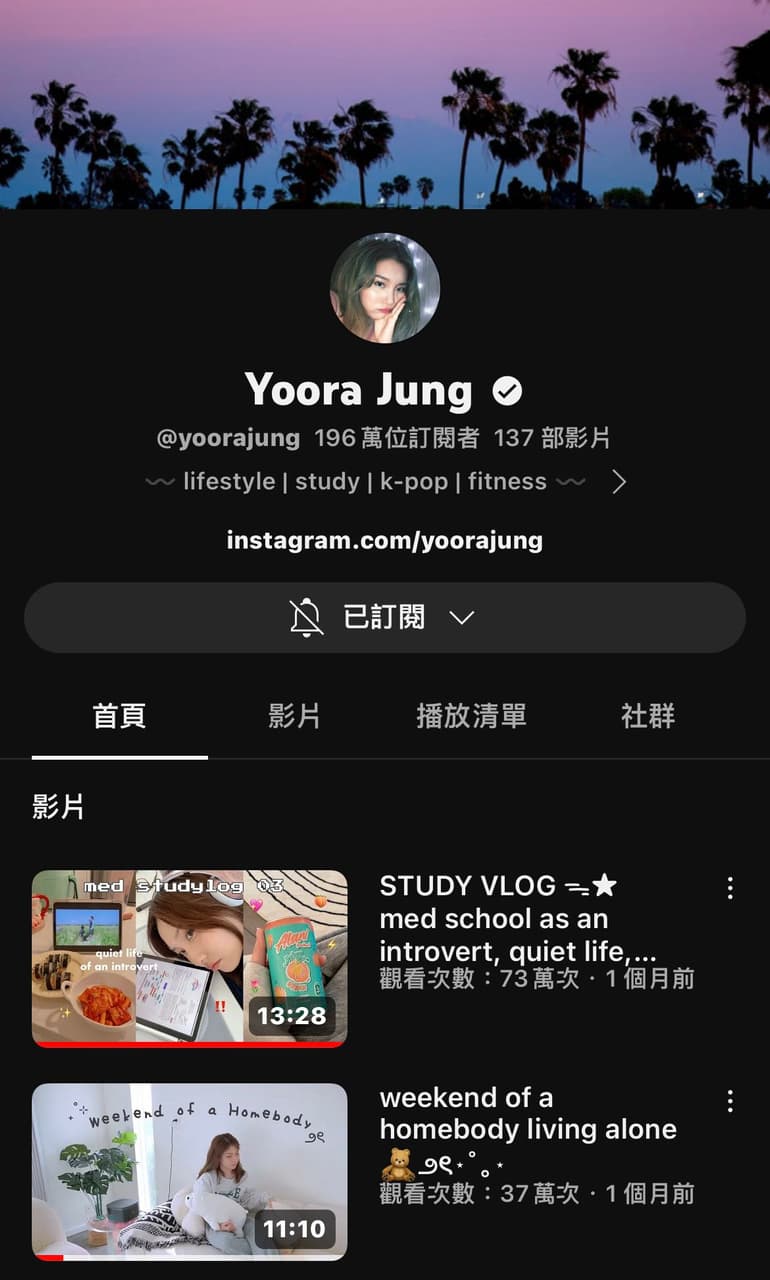
Task: Open the instagram.com/yoorajung link
Action: click(x=385, y=540)
